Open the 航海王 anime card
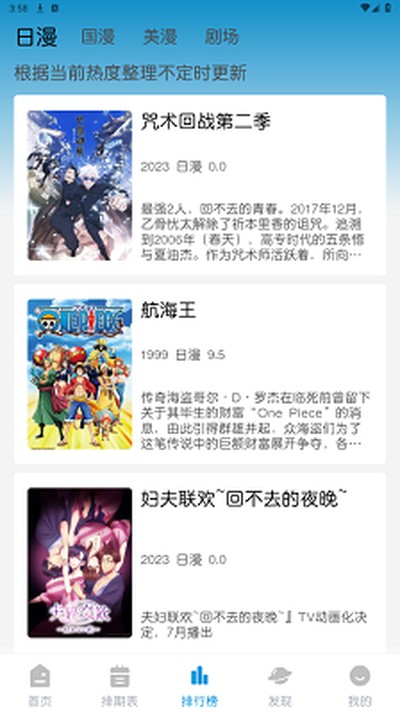 click(200, 374)
